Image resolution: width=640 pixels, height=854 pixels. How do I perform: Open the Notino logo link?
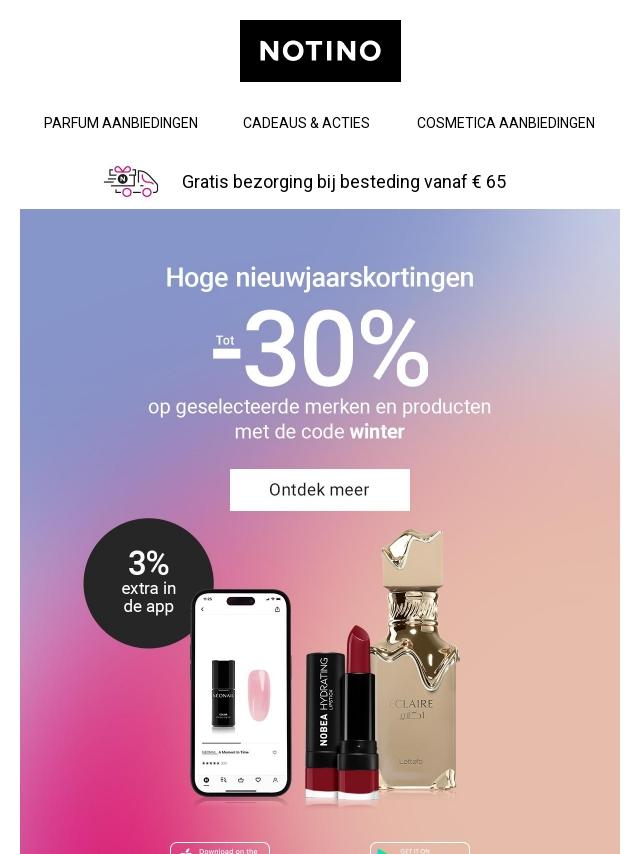[x=320, y=51]
